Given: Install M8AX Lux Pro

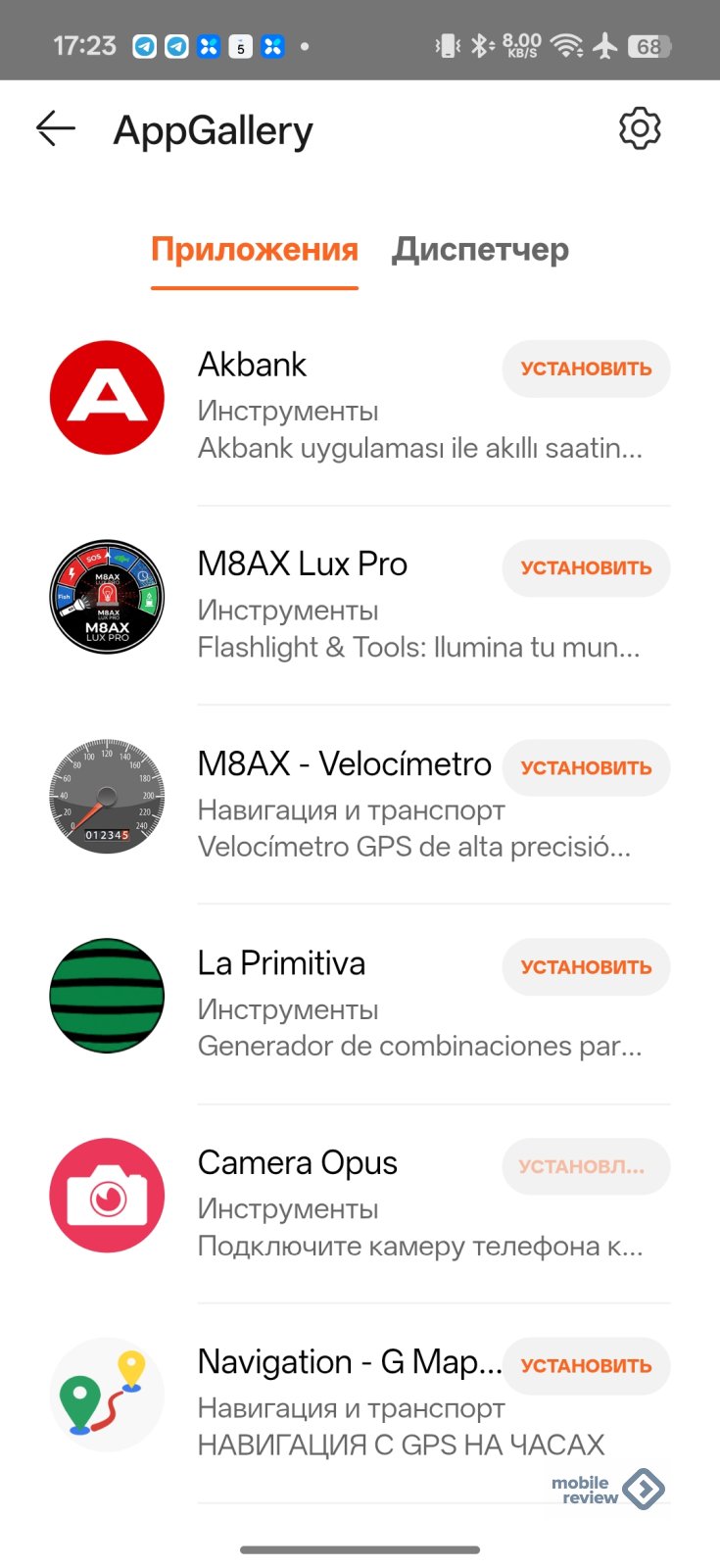Looking at the screenshot, I should point(586,568).
